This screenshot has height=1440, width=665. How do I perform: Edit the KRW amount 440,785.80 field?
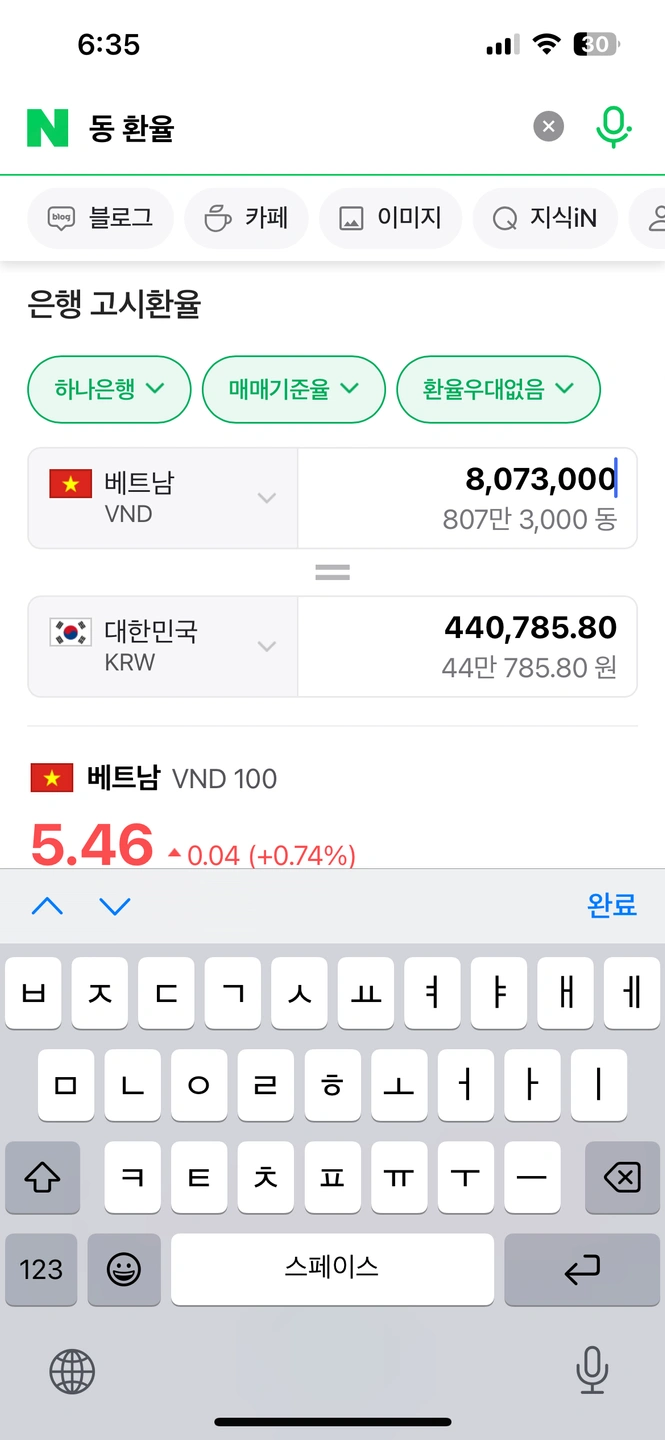tap(467, 646)
